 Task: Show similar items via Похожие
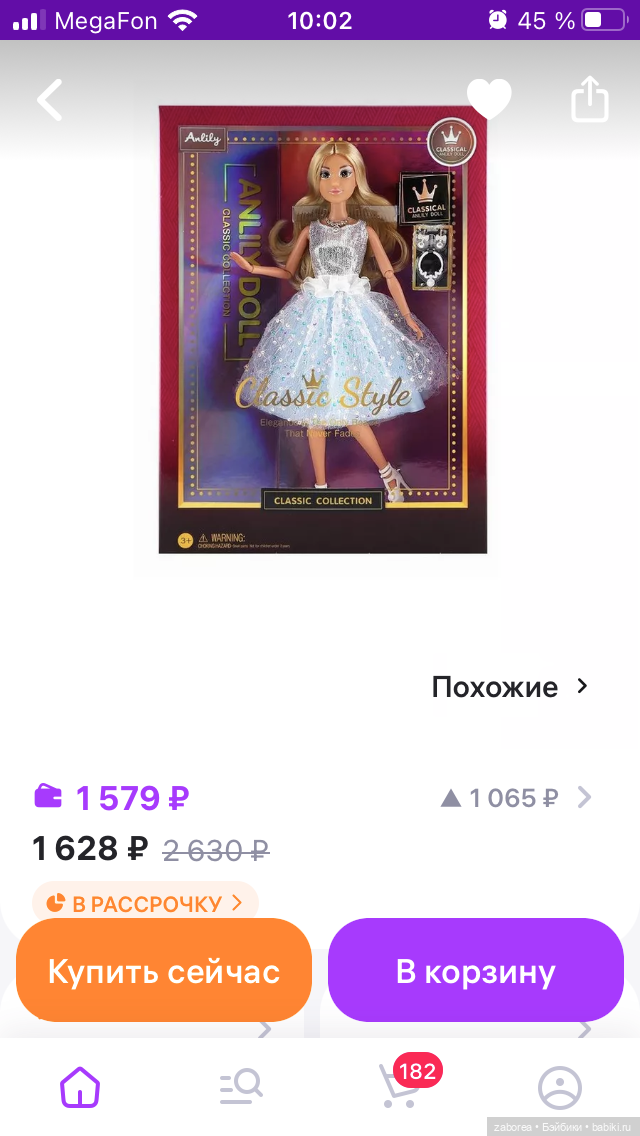(510, 687)
